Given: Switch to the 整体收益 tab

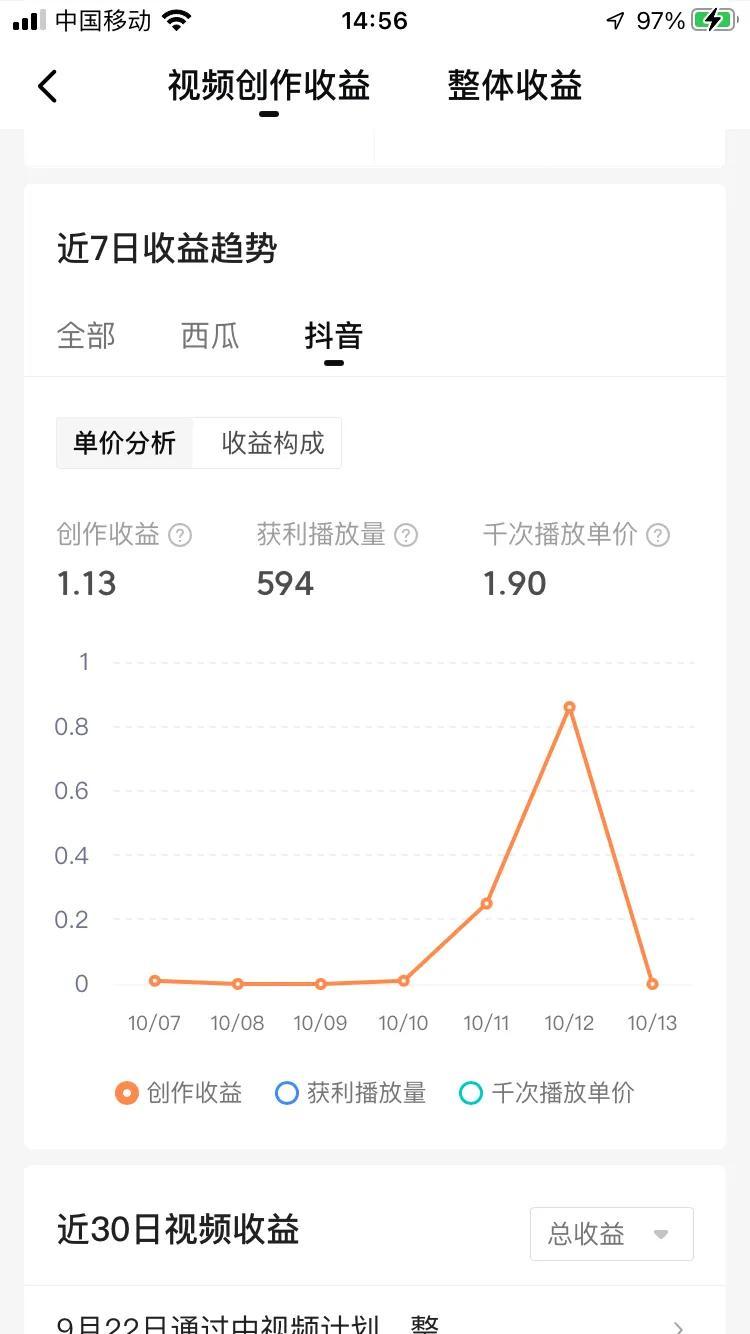Looking at the screenshot, I should pyautogui.click(x=514, y=86).
